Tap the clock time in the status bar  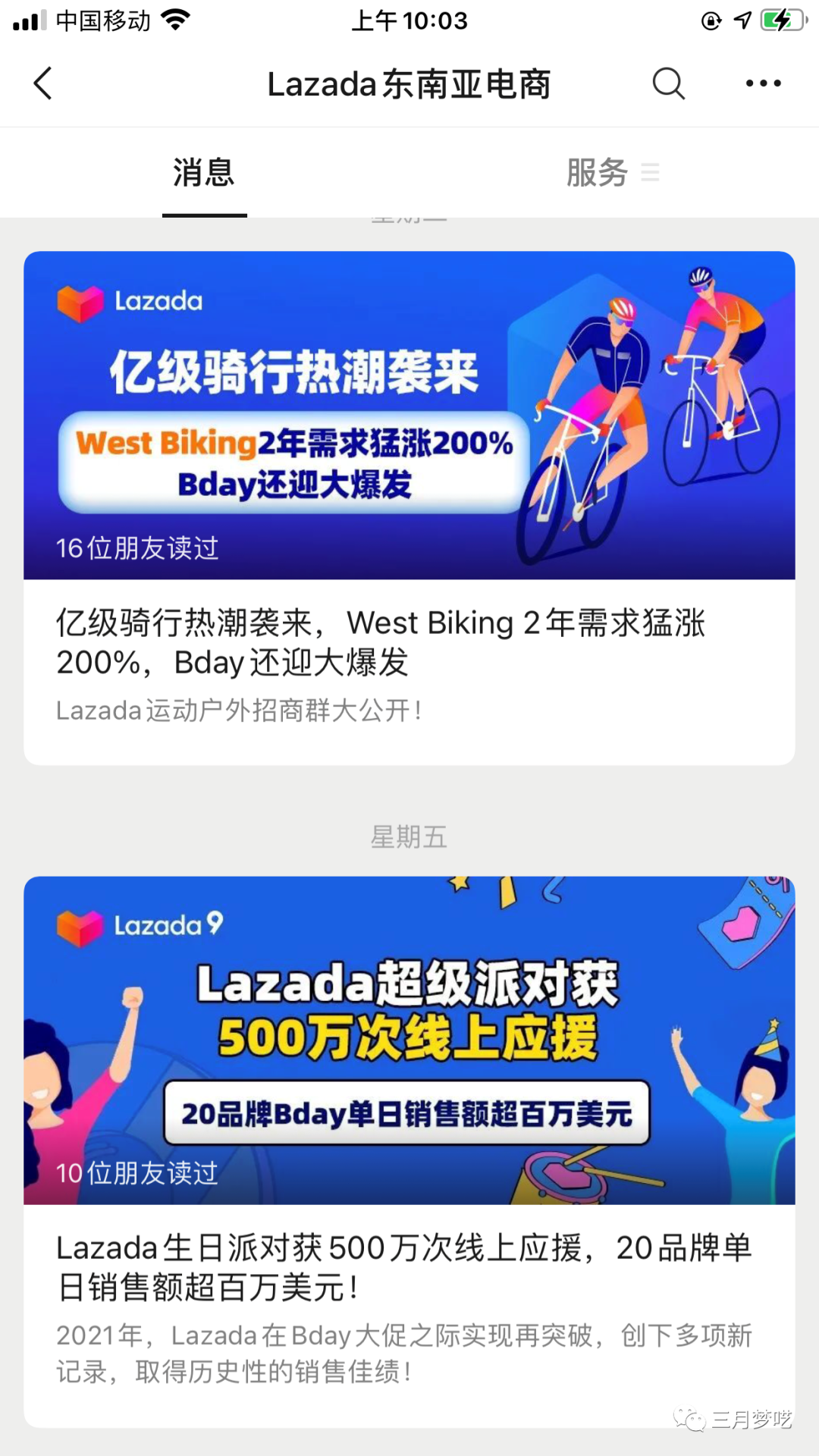click(x=409, y=20)
